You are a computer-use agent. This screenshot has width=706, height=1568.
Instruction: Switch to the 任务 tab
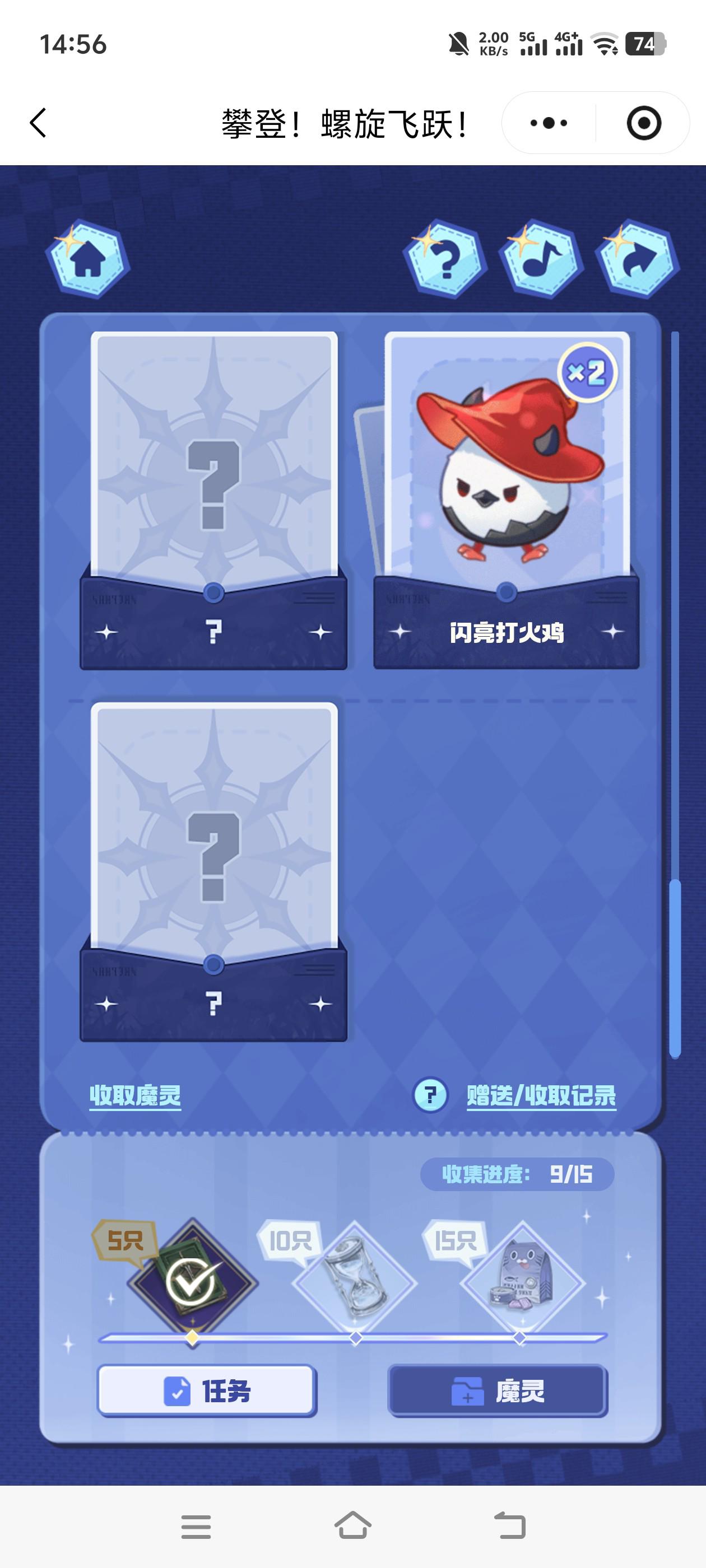207,1392
